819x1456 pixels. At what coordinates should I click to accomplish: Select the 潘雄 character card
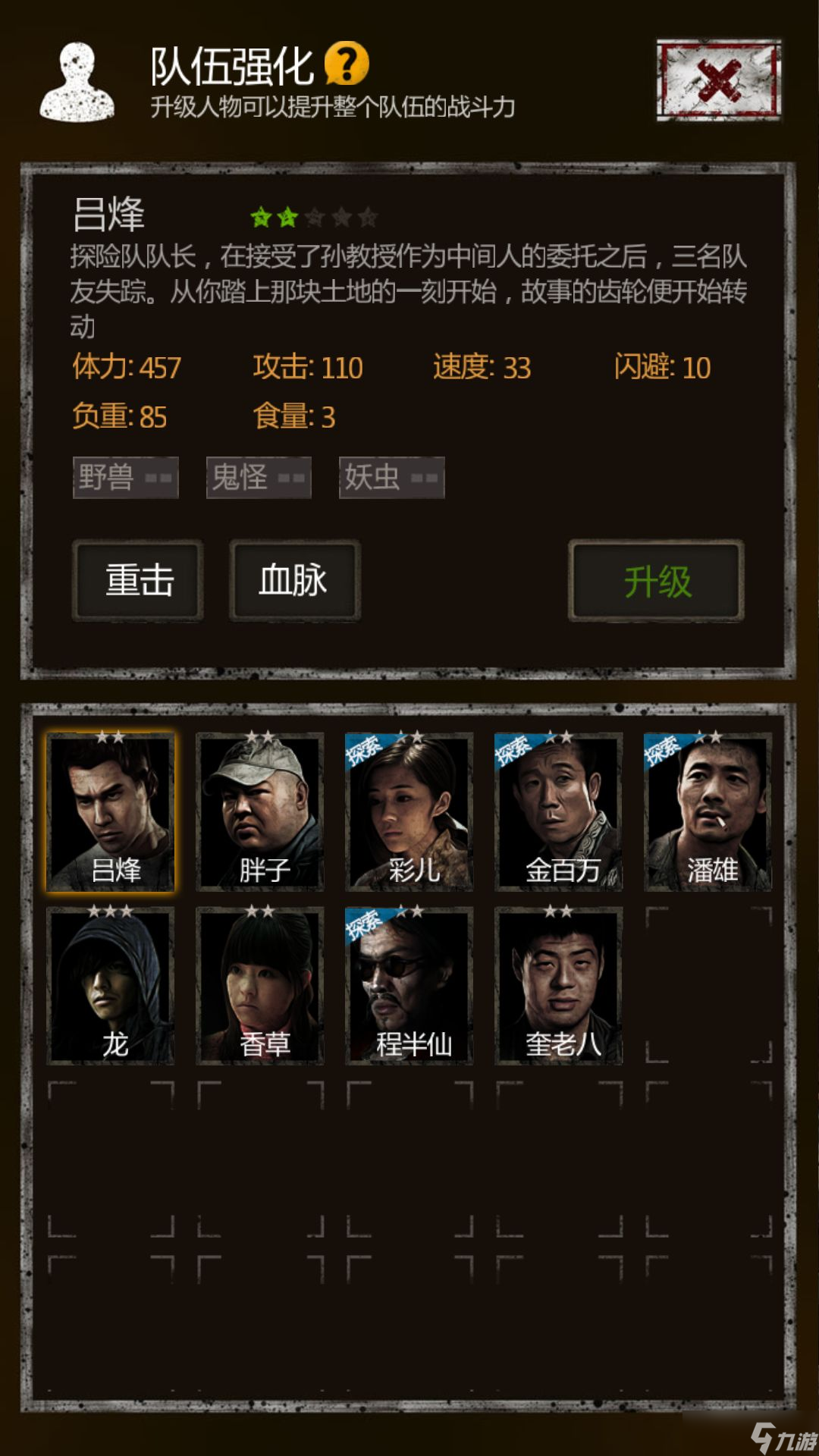point(708,812)
